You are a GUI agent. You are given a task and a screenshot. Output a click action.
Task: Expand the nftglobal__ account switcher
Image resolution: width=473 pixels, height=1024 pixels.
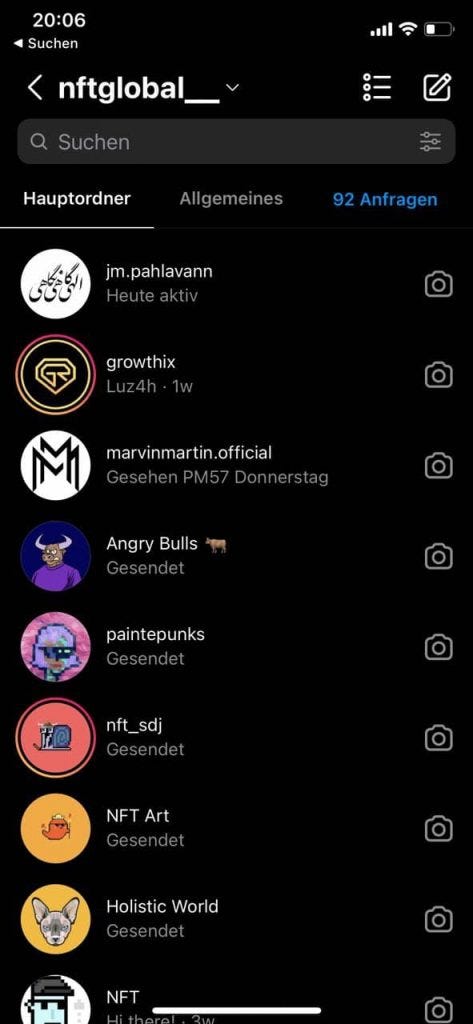232,88
